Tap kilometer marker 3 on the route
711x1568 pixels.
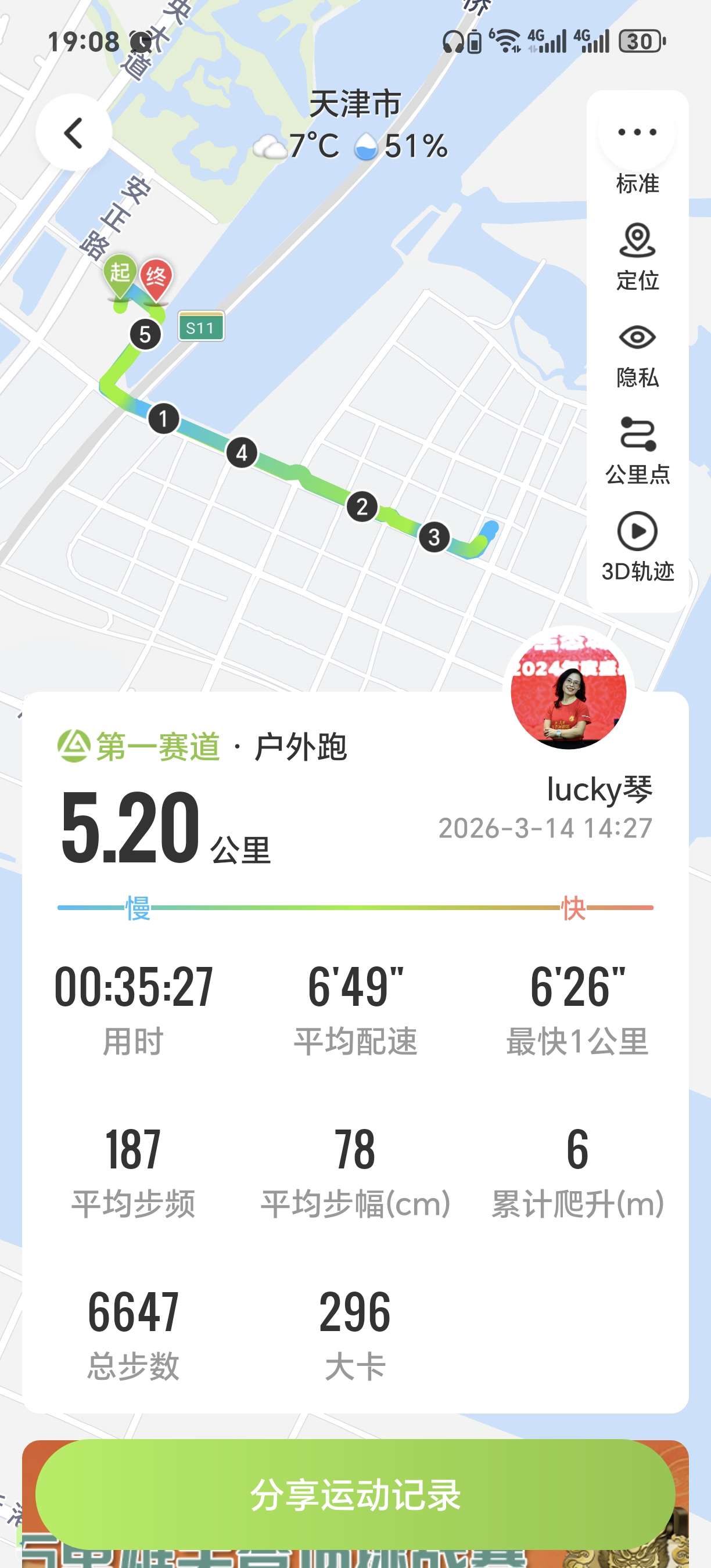point(435,538)
